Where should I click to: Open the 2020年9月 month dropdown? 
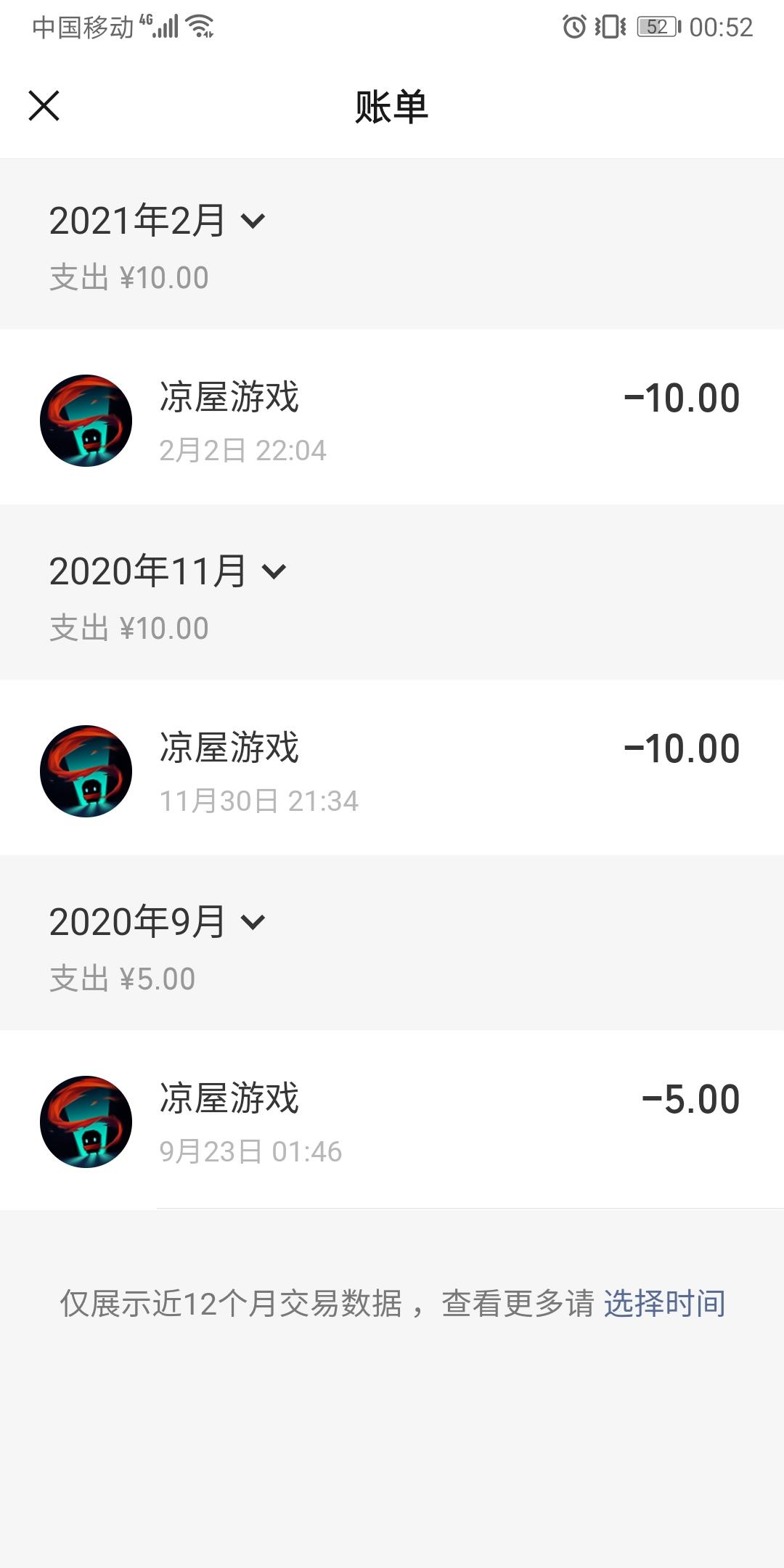pos(158,922)
